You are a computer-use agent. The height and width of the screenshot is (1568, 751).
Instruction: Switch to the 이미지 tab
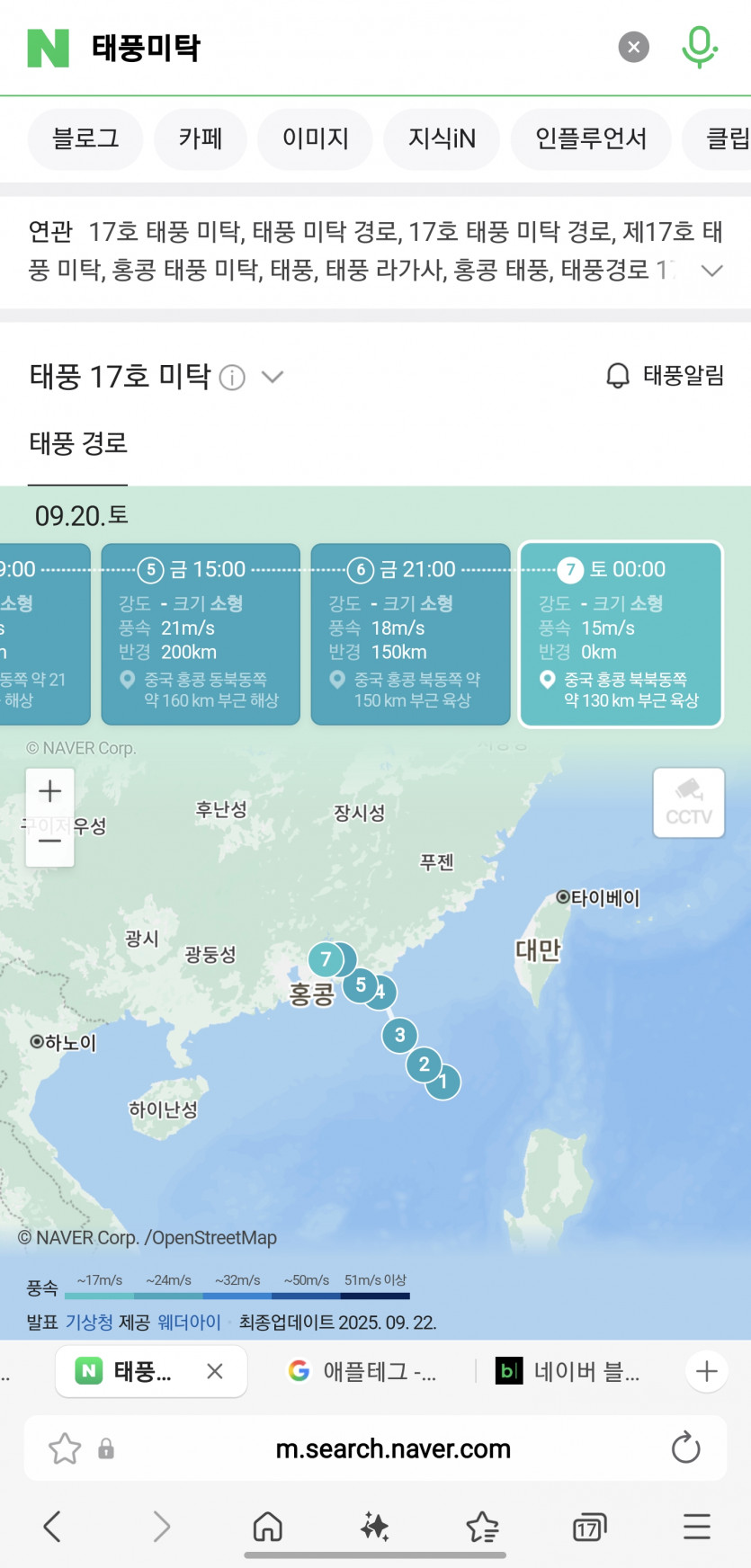click(315, 138)
